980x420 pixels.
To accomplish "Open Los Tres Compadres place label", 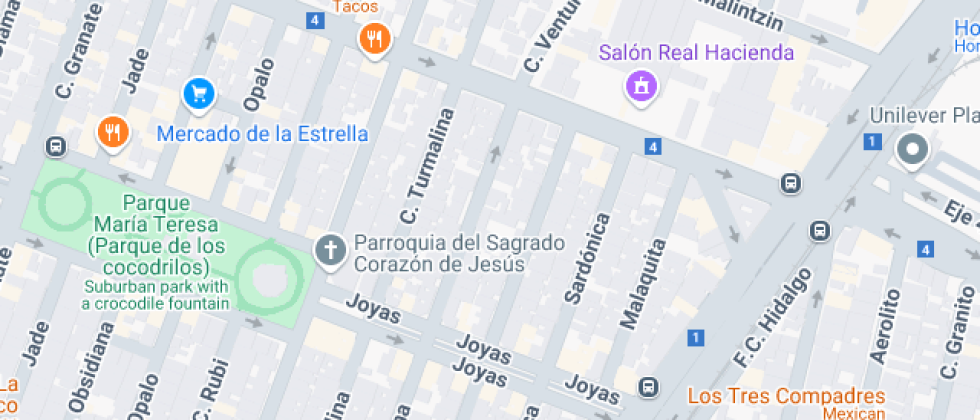I will [787, 396].
